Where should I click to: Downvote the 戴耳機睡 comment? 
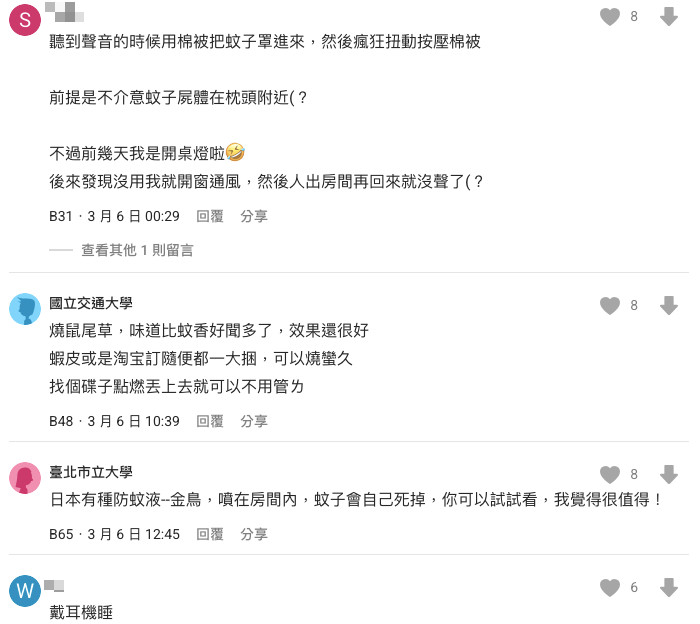click(x=669, y=588)
